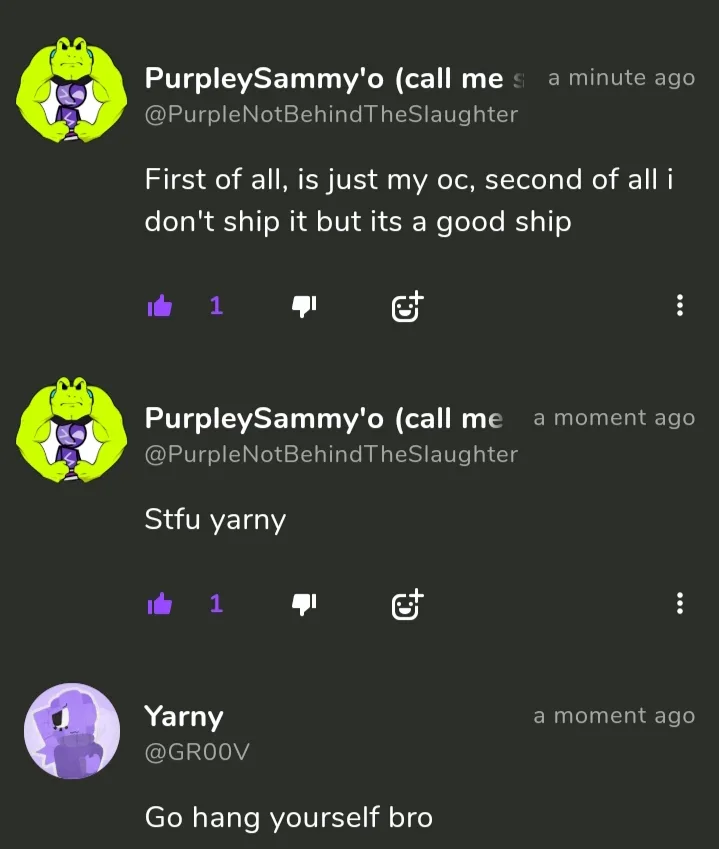The width and height of the screenshot is (719, 849).
Task: Like the "First of all" comment
Action: [x=160, y=307]
